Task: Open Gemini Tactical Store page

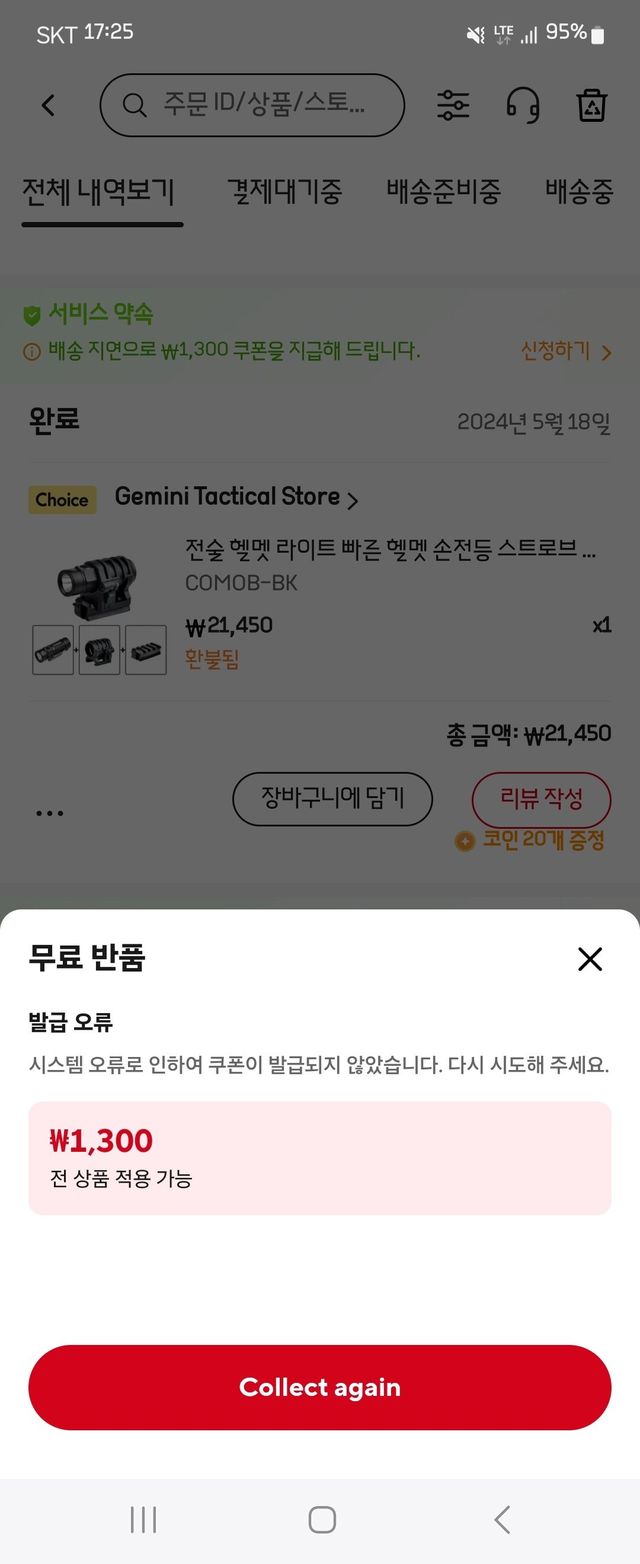Action: [236, 497]
